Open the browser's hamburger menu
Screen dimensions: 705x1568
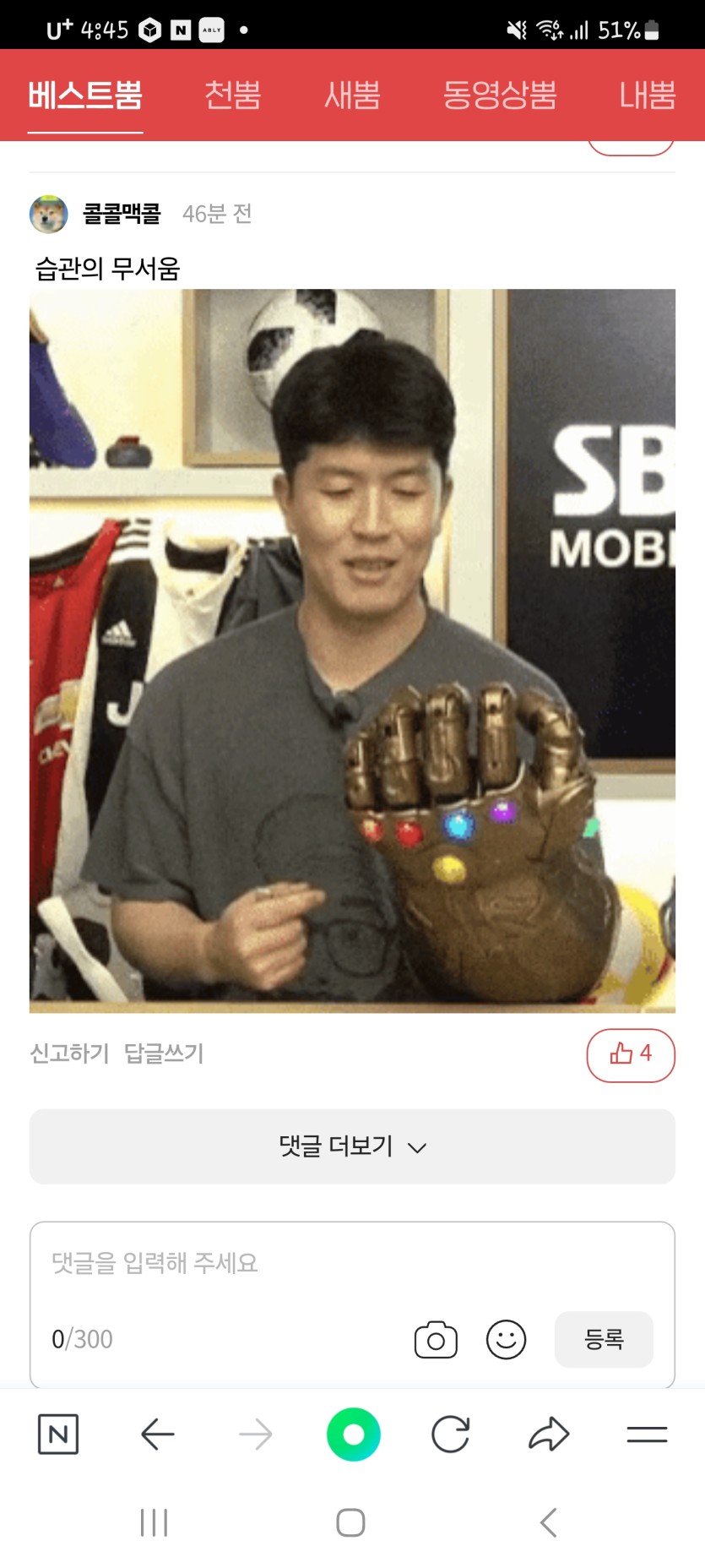click(647, 1434)
